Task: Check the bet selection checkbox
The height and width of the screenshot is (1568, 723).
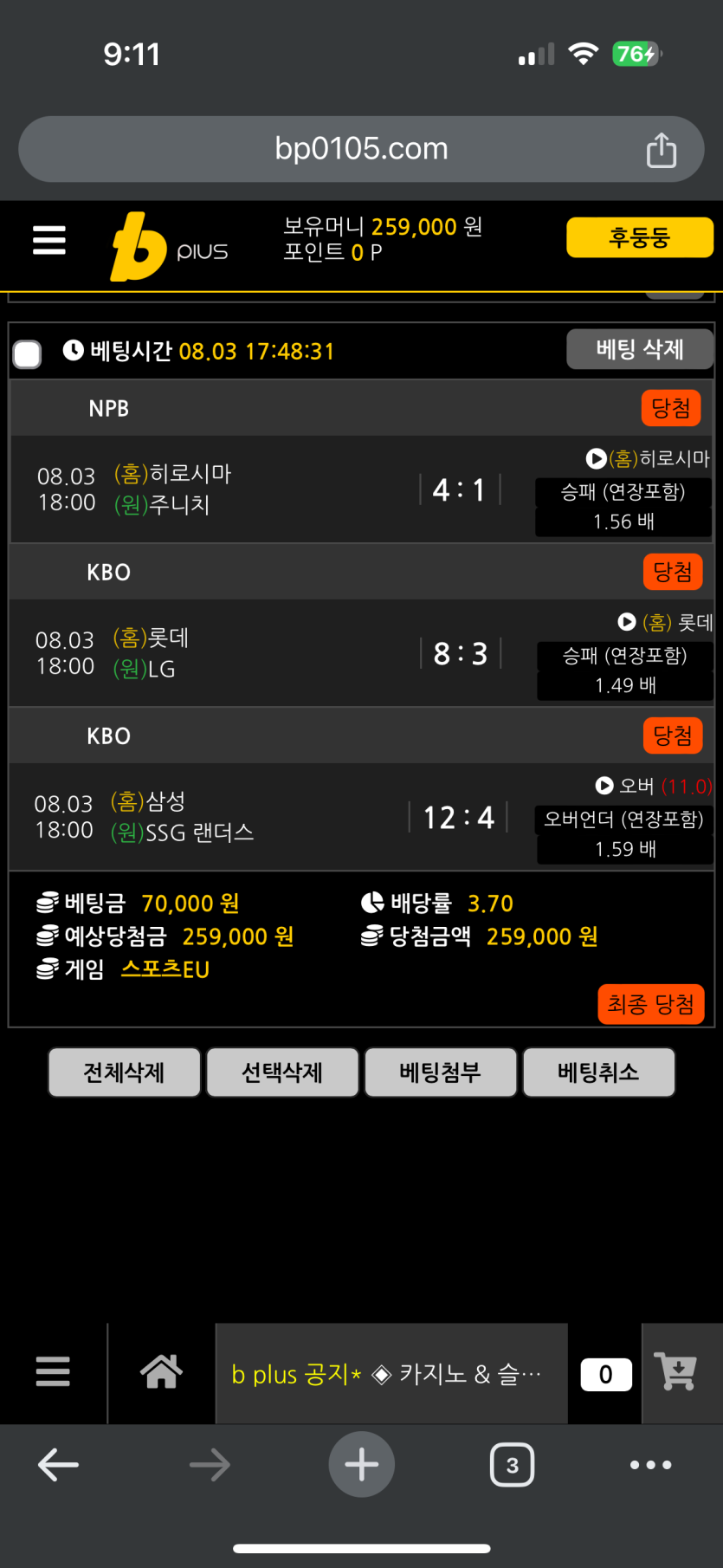Action: (x=28, y=353)
